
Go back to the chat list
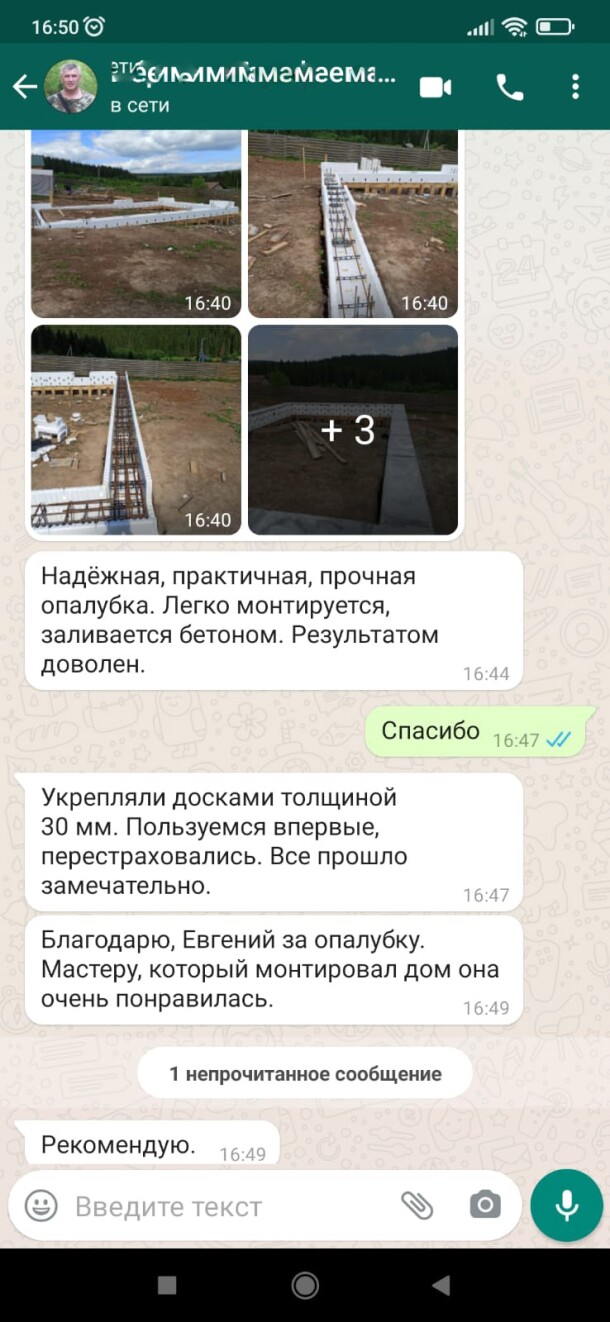coord(24,87)
